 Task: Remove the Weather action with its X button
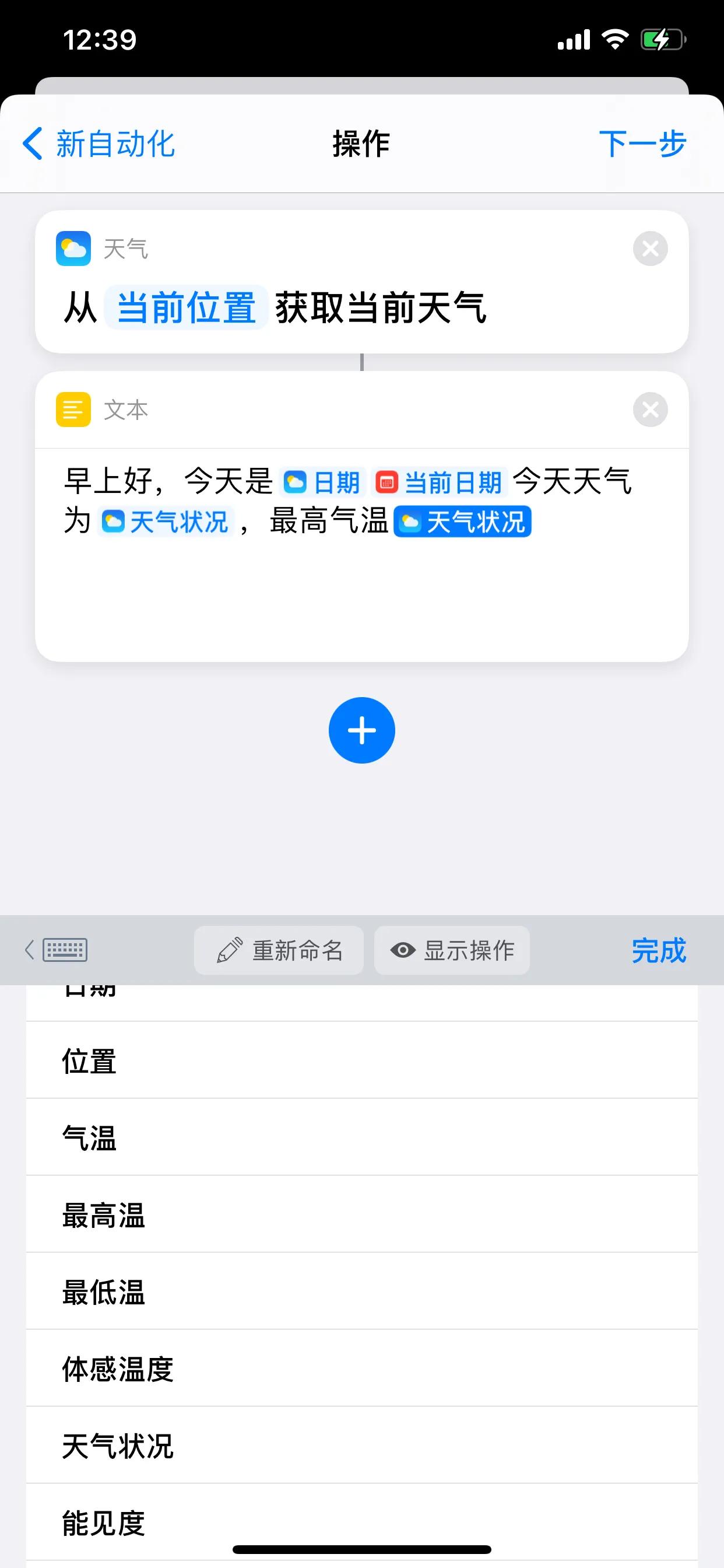pyautogui.click(x=649, y=249)
